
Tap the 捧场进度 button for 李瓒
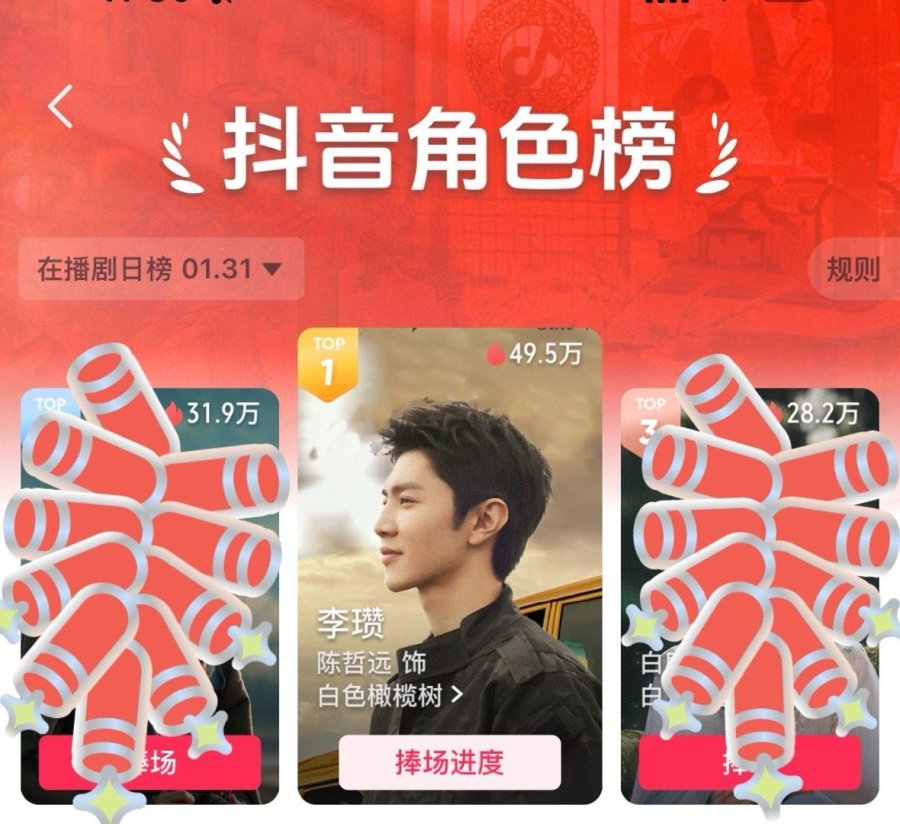[449, 763]
